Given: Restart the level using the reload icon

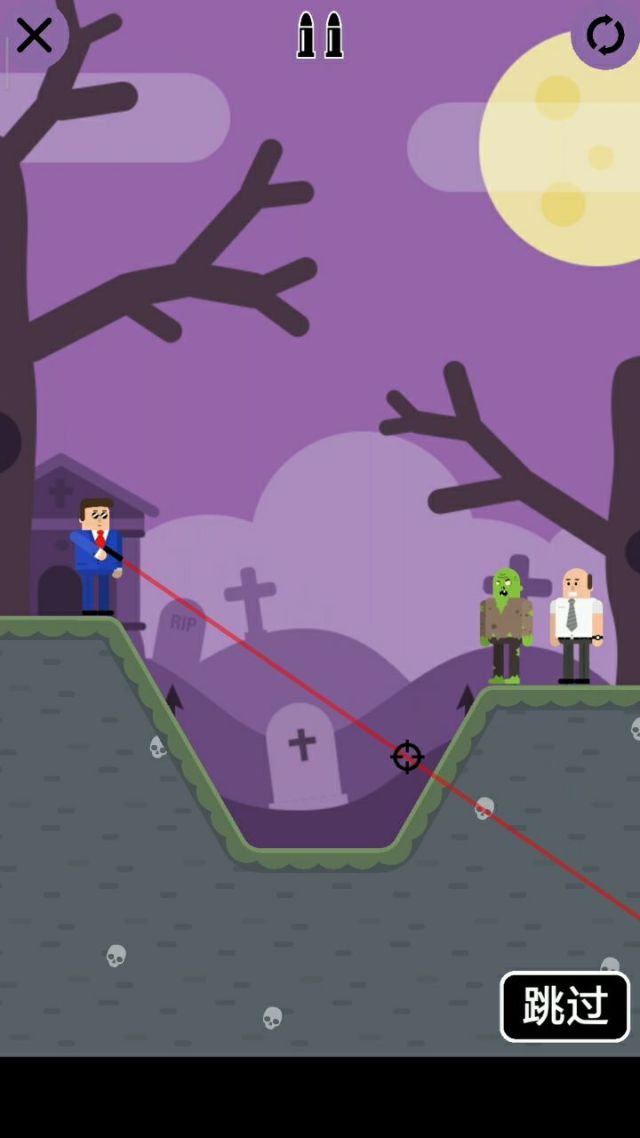Looking at the screenshot, I should (605, 36).
